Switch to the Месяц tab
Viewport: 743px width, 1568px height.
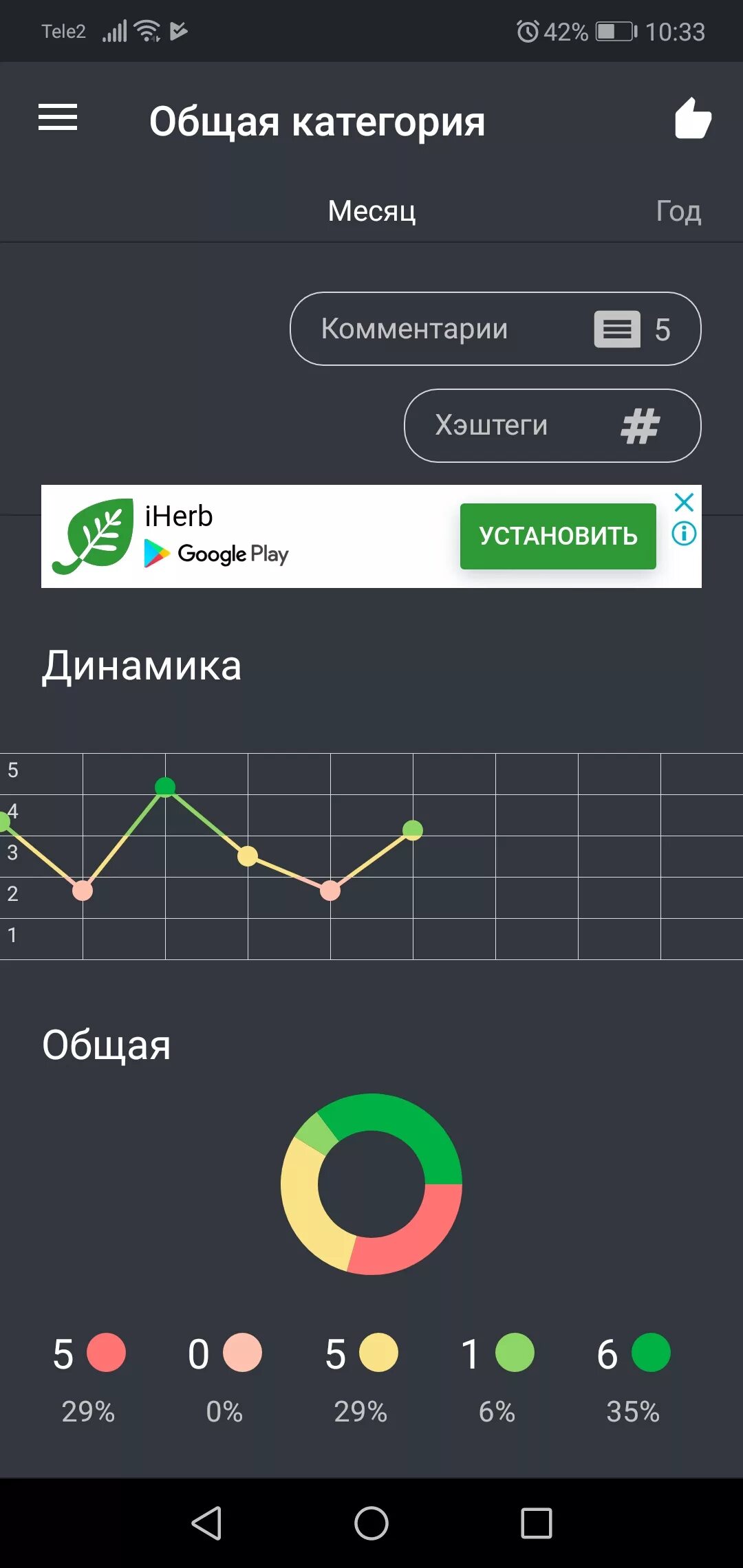pos(371,211)
